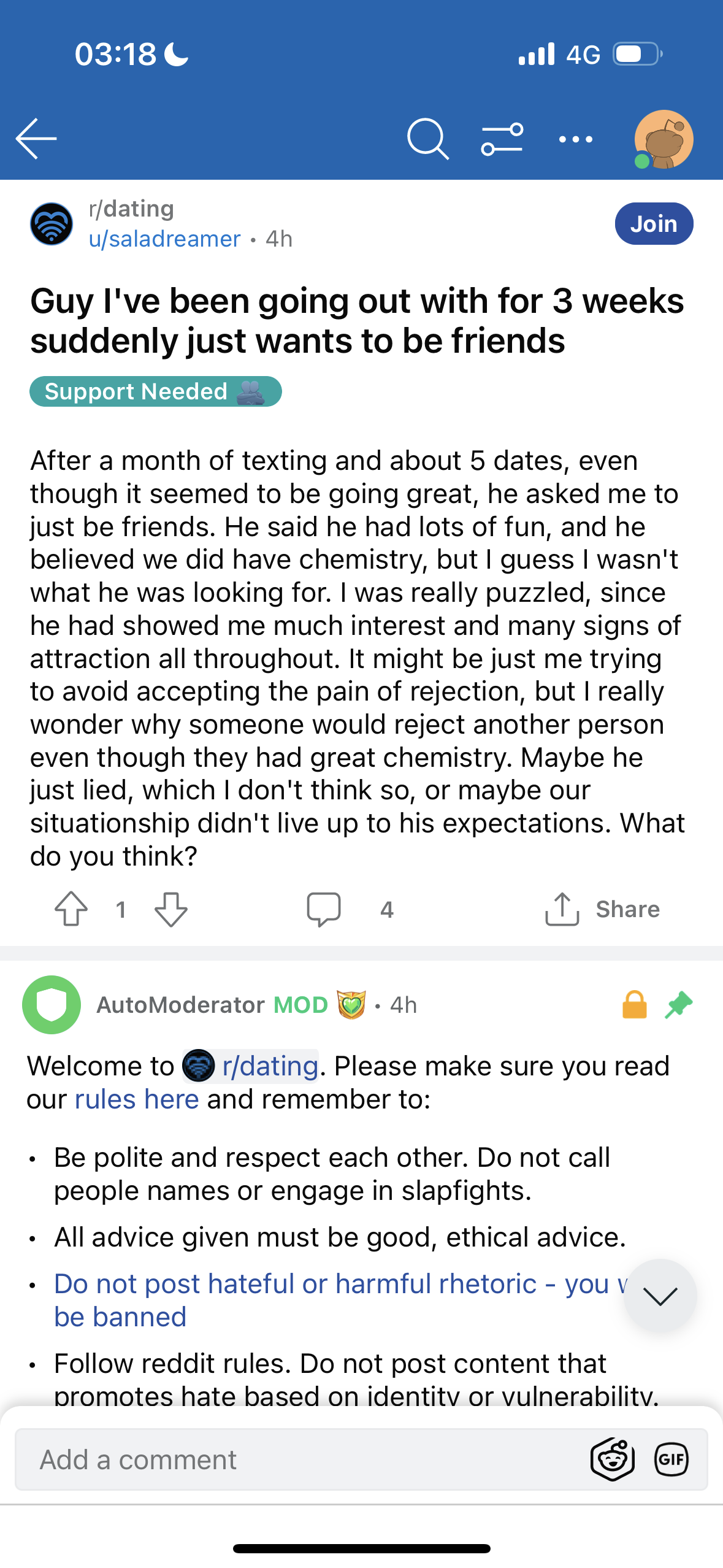Open the "rules here" link
Image resolution: width=723 pixels, height=1568 pixels.
click(x=137, y=1099)
